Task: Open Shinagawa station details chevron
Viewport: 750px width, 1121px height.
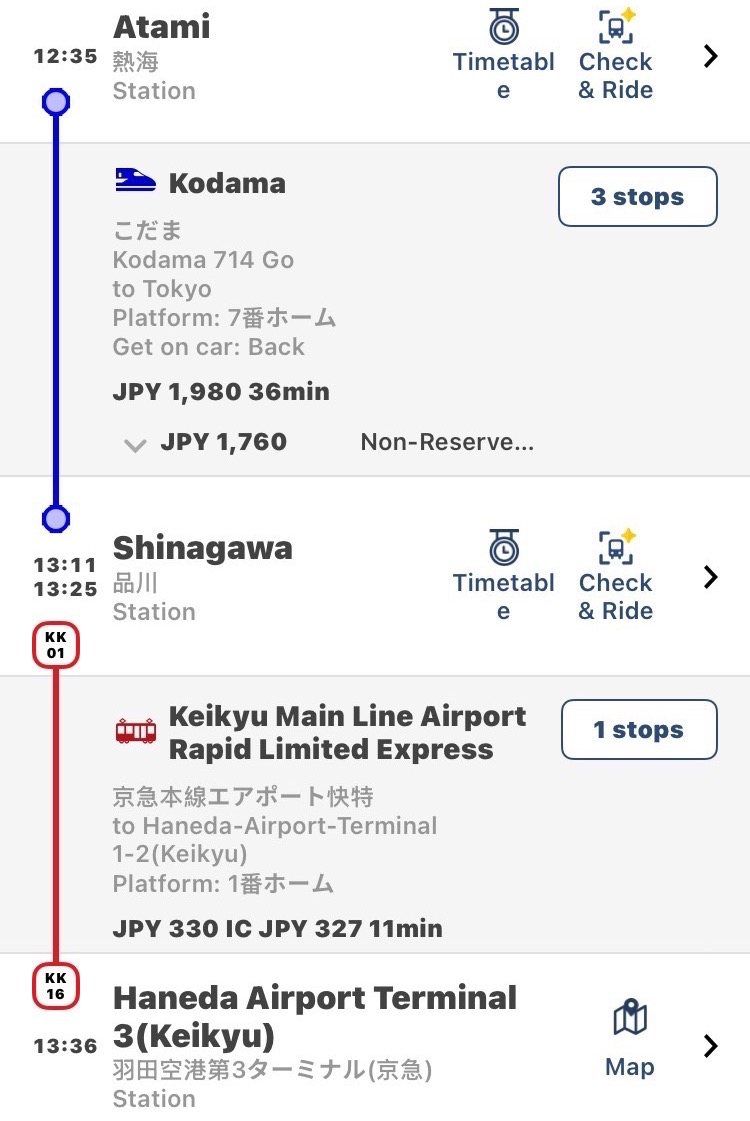Action: [x=710, y=577]
